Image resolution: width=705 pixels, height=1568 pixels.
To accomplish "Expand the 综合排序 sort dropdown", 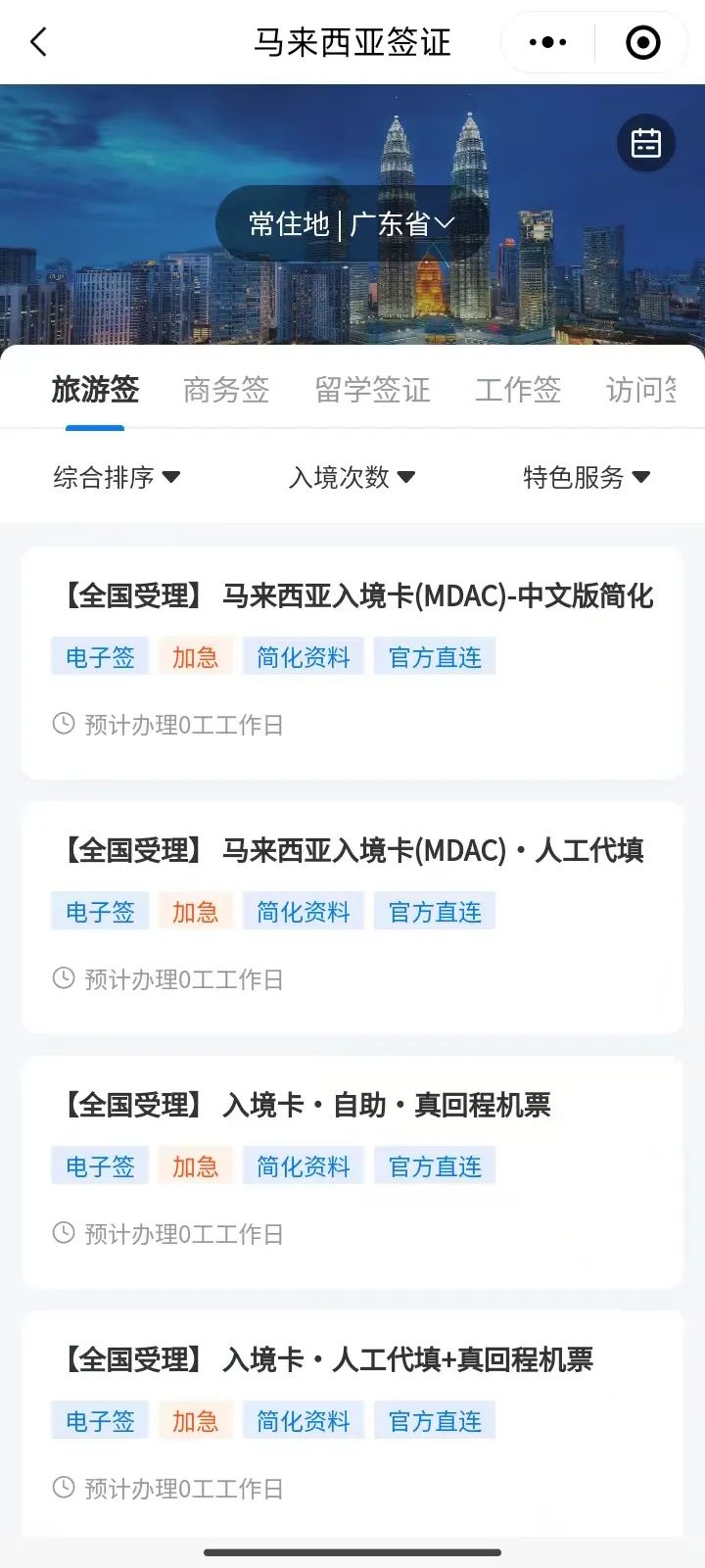I will (x=117, y=477).
